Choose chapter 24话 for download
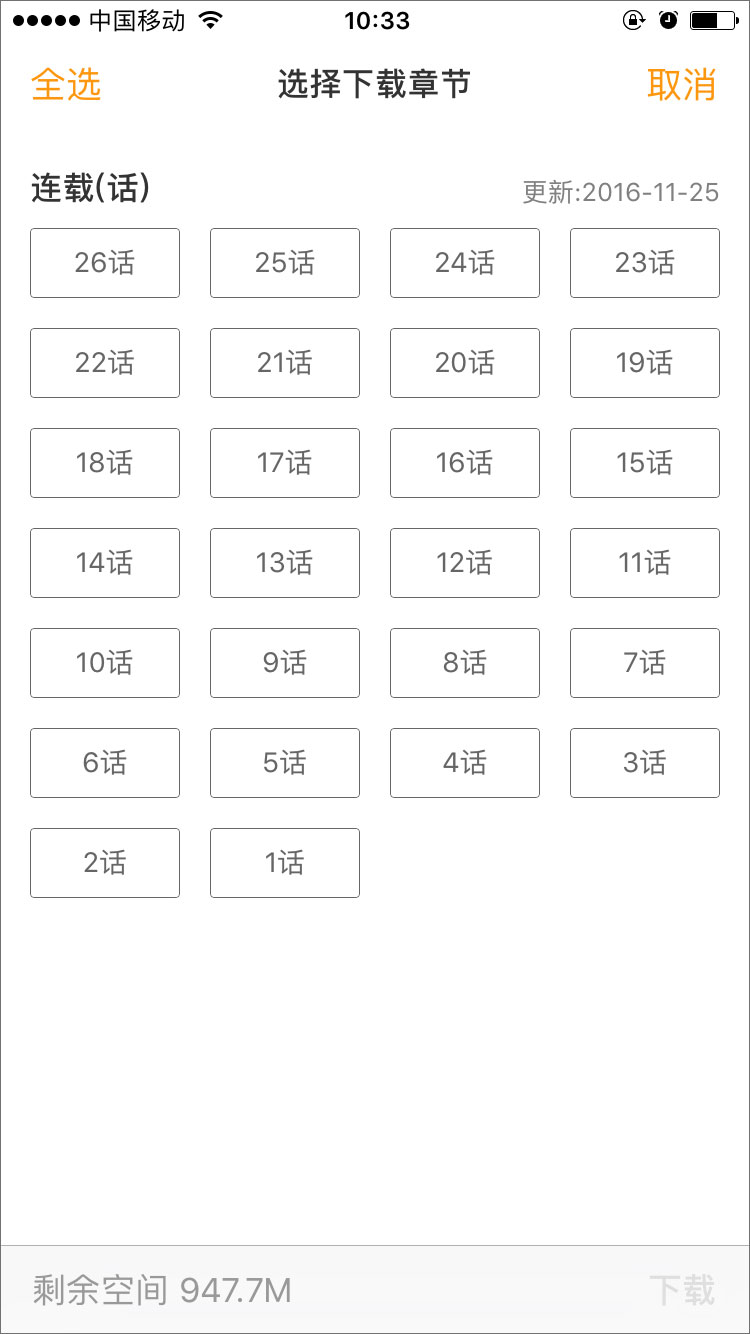This screenshot has width=750, height=1334. pos(465,263)
